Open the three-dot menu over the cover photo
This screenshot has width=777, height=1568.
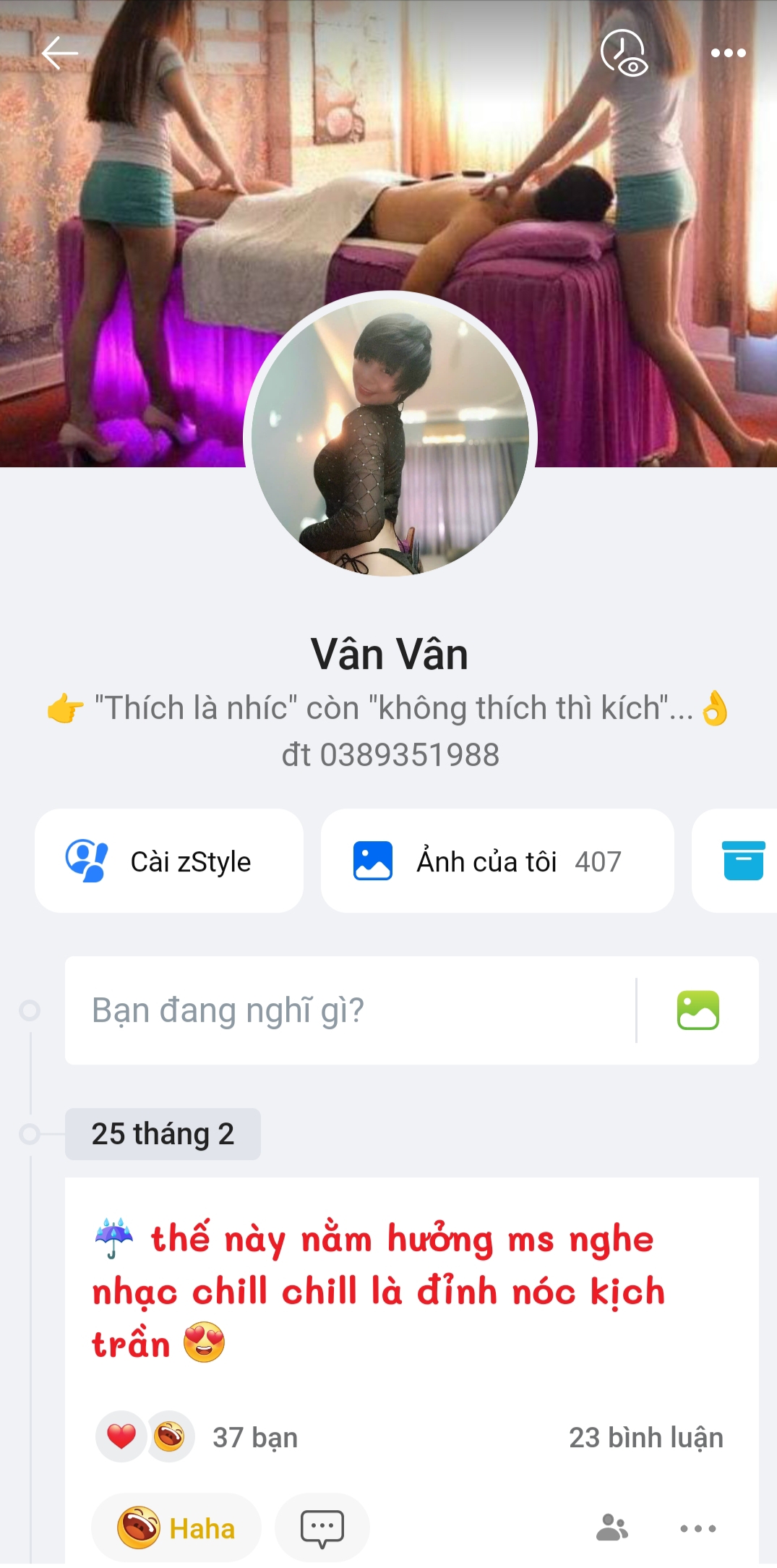[728, 53]
